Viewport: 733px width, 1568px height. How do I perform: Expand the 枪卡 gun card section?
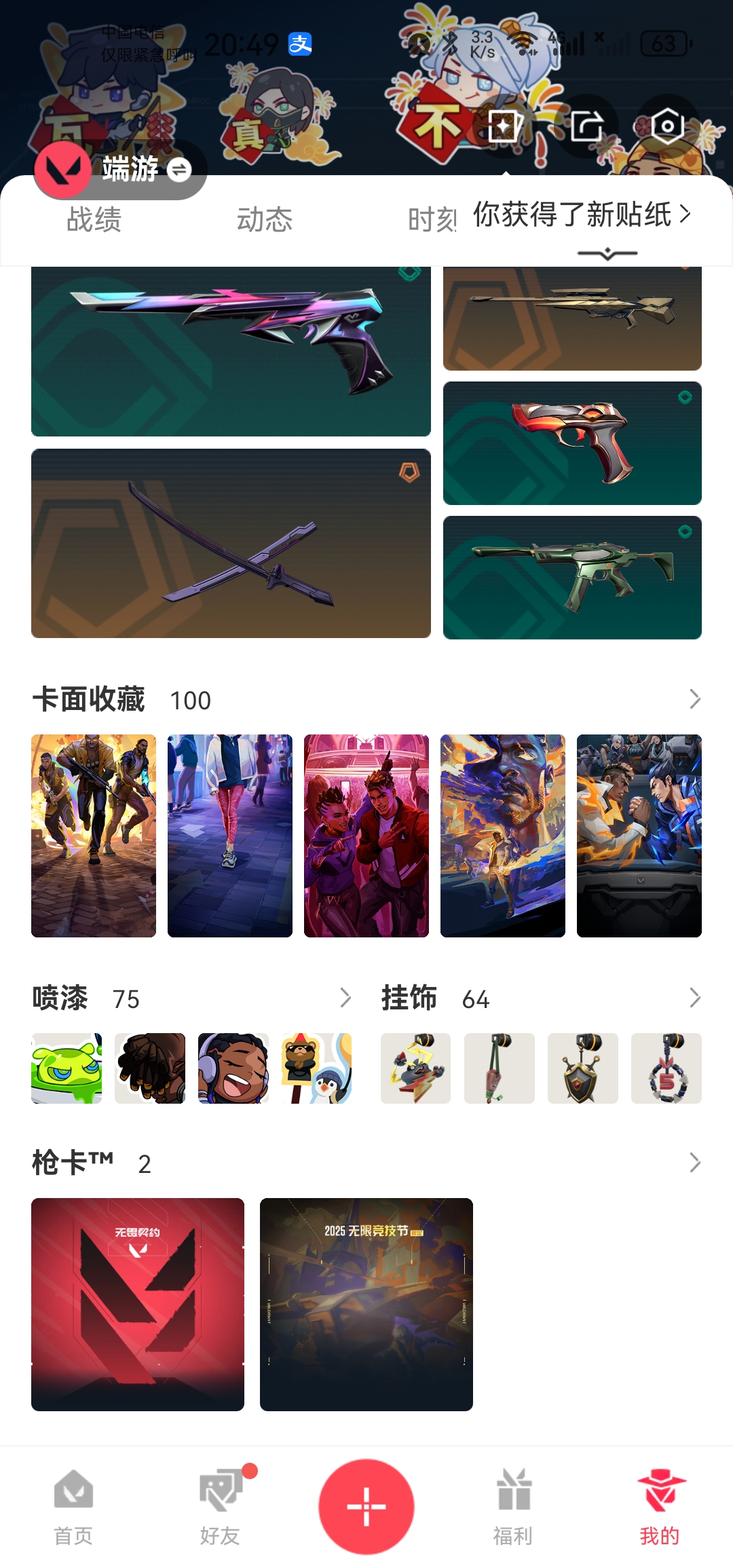(694, 1163)
